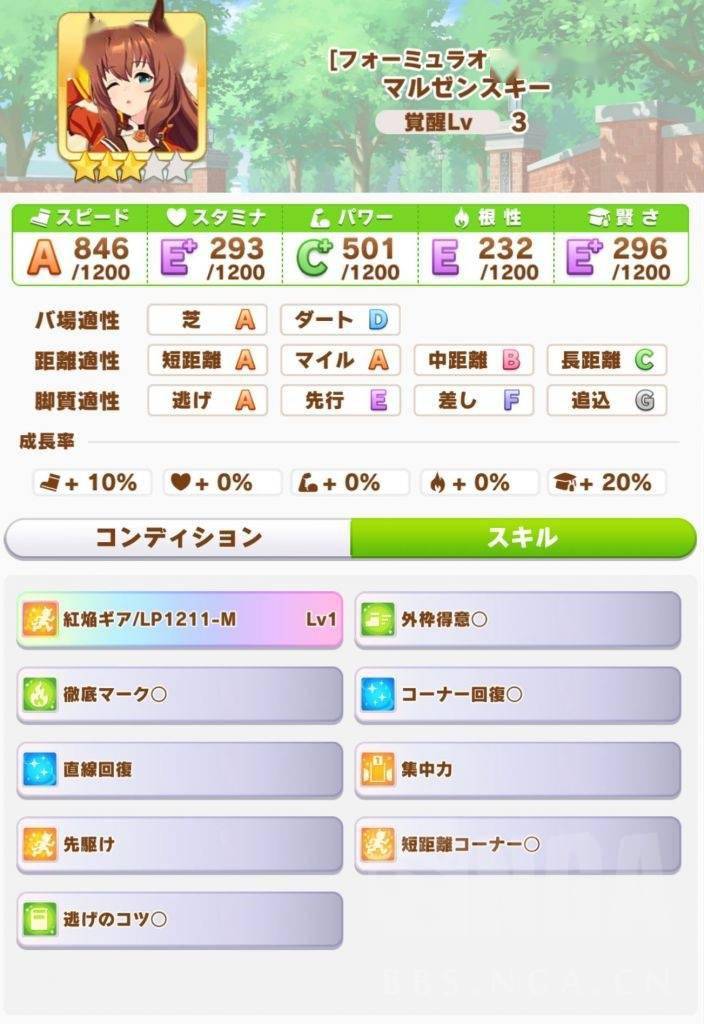View the 外枠得意○ skill
This screenshot has height=1024, width=704.
pyautogui.click(x=518, y=620)
